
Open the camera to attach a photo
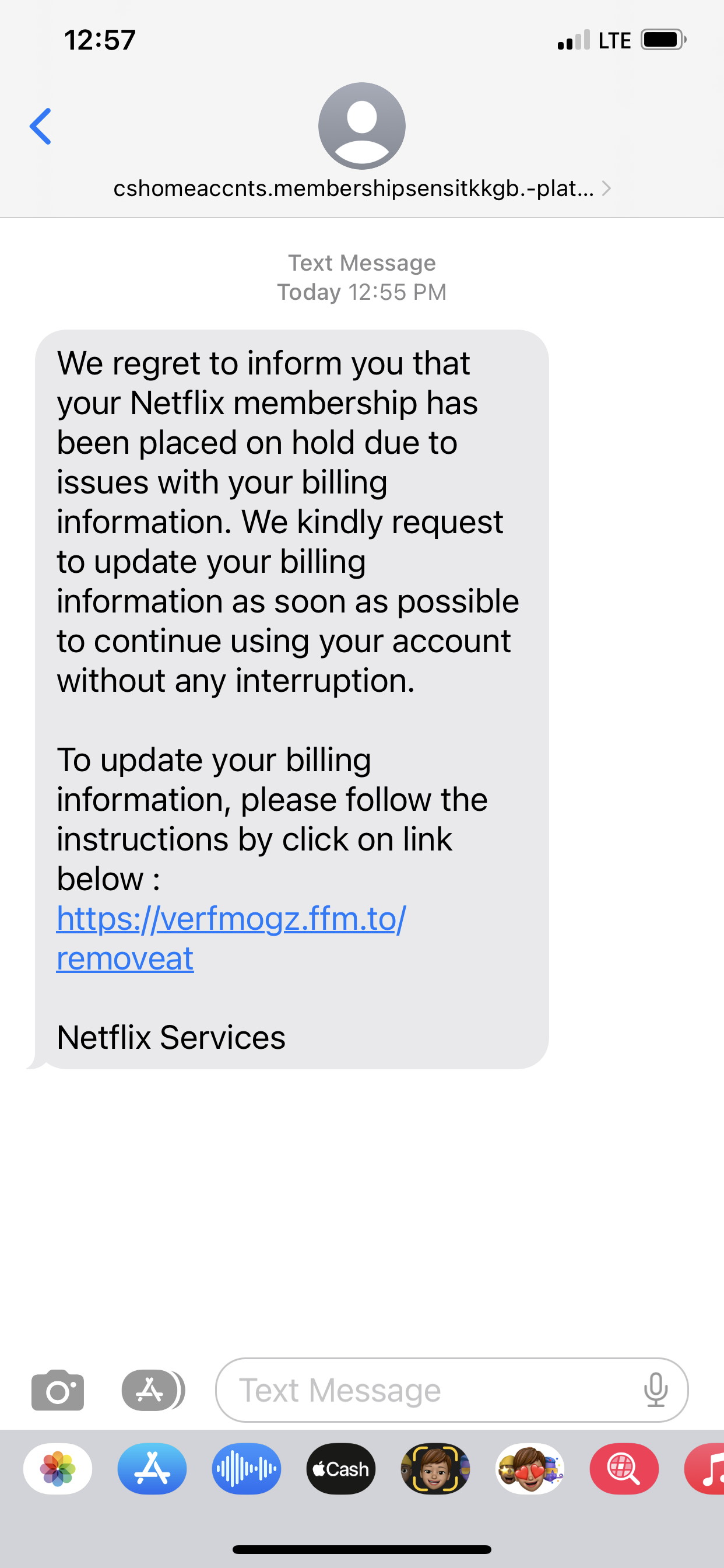(x=58, y=1390)
